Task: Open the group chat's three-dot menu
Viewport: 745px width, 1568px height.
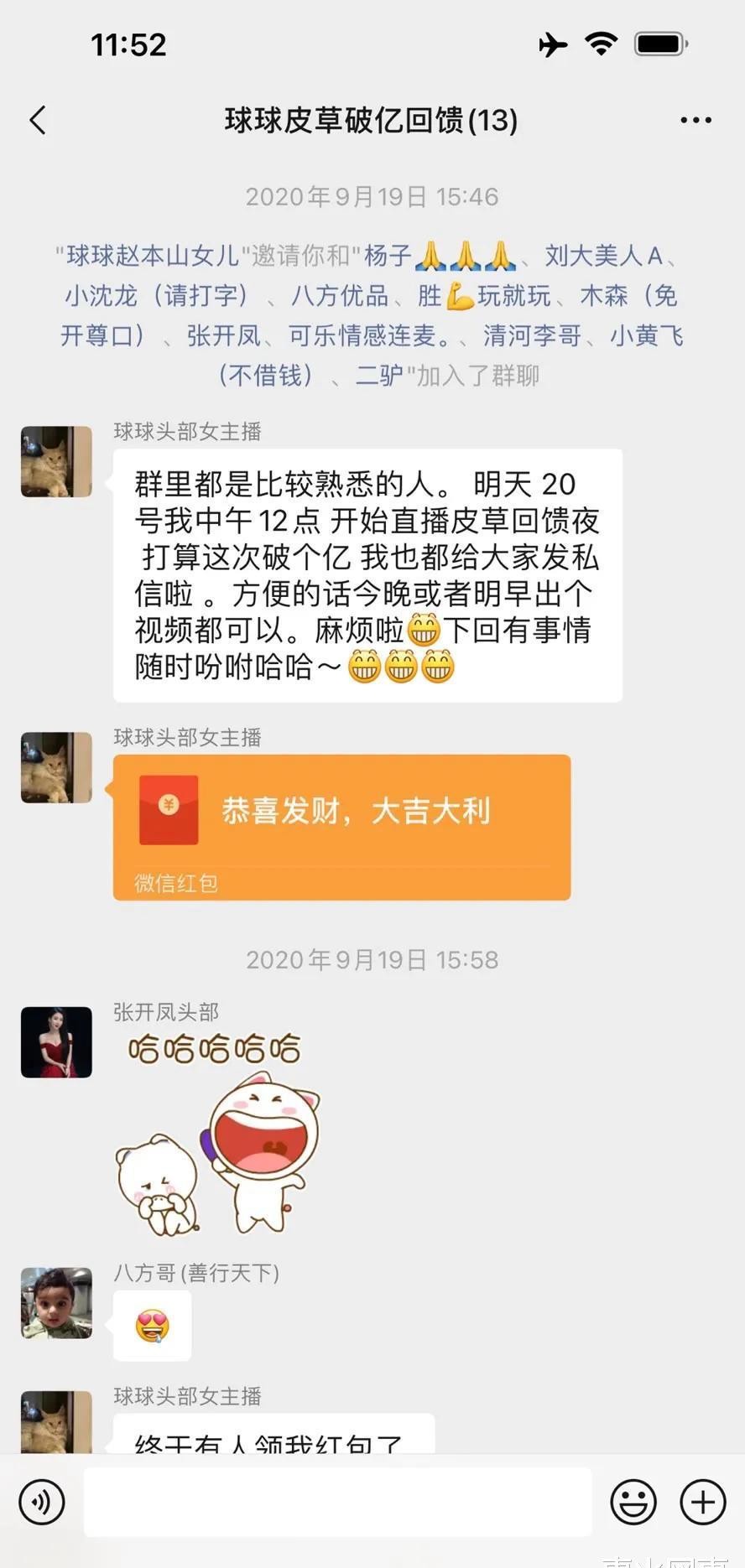Action: tap(696, 121)
